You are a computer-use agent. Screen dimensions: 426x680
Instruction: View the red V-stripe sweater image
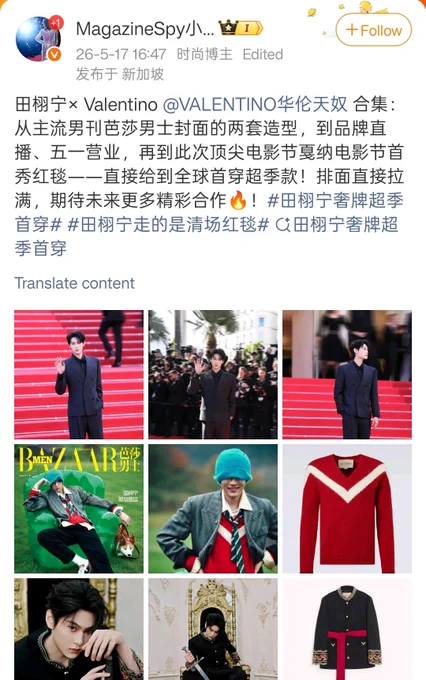pos(347,508)
